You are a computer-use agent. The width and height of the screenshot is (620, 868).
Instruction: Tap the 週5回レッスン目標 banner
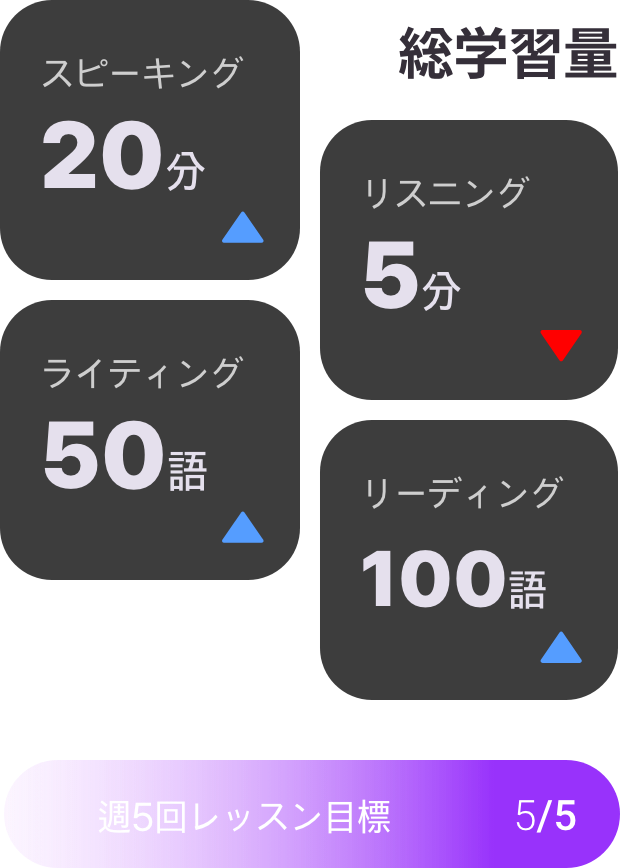310,816
